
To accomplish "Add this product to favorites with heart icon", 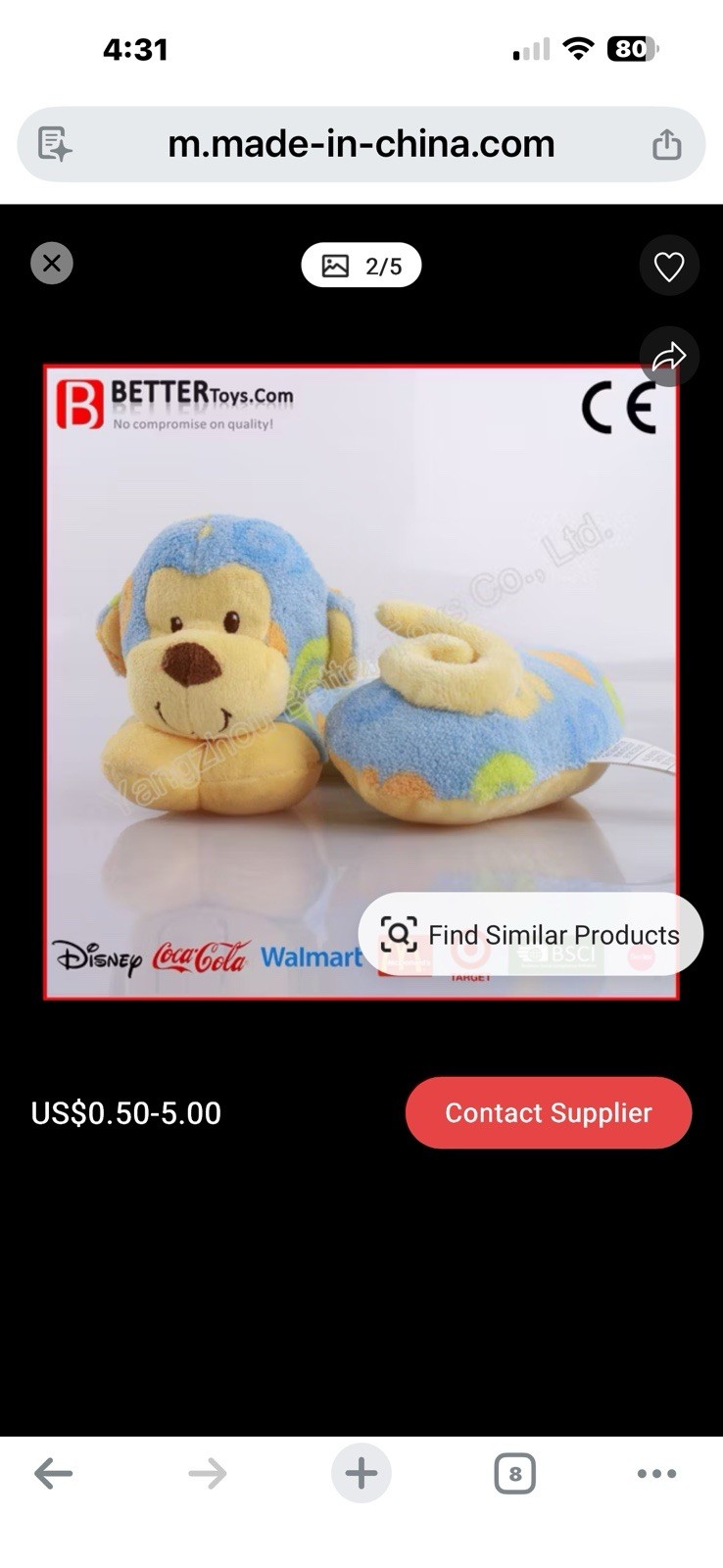I will (x=669, y=266).
